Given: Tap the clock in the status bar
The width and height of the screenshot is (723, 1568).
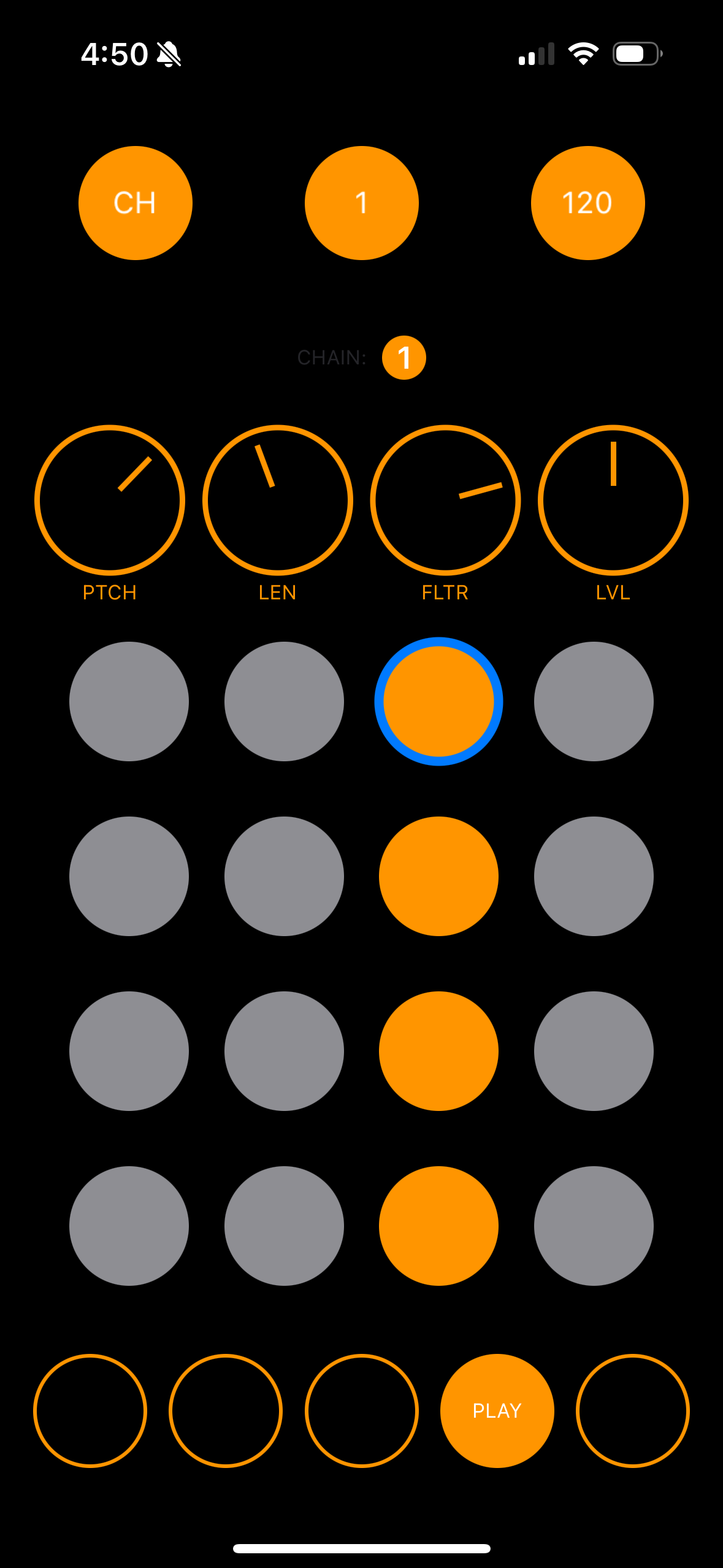Looking at the screenshot, I should pyautogui.click(x=114, y=53).
